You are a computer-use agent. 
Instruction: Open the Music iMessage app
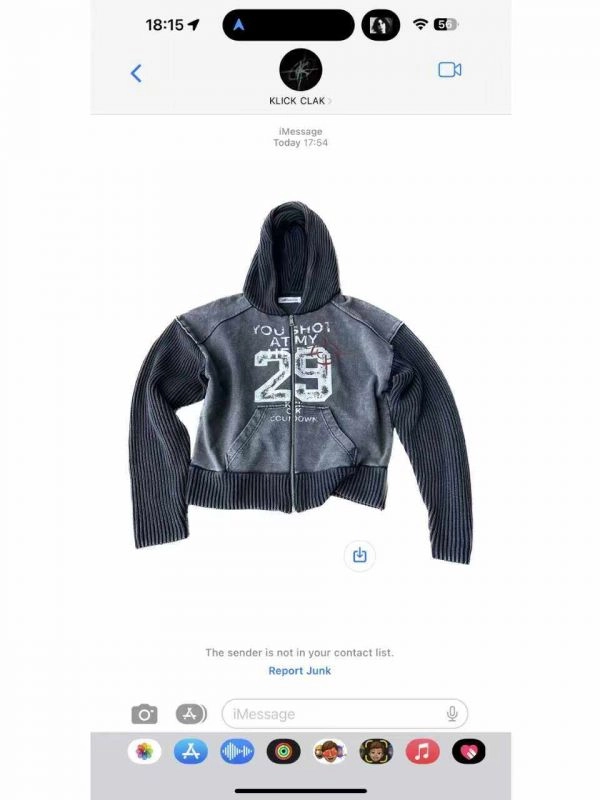coord(423,751)
